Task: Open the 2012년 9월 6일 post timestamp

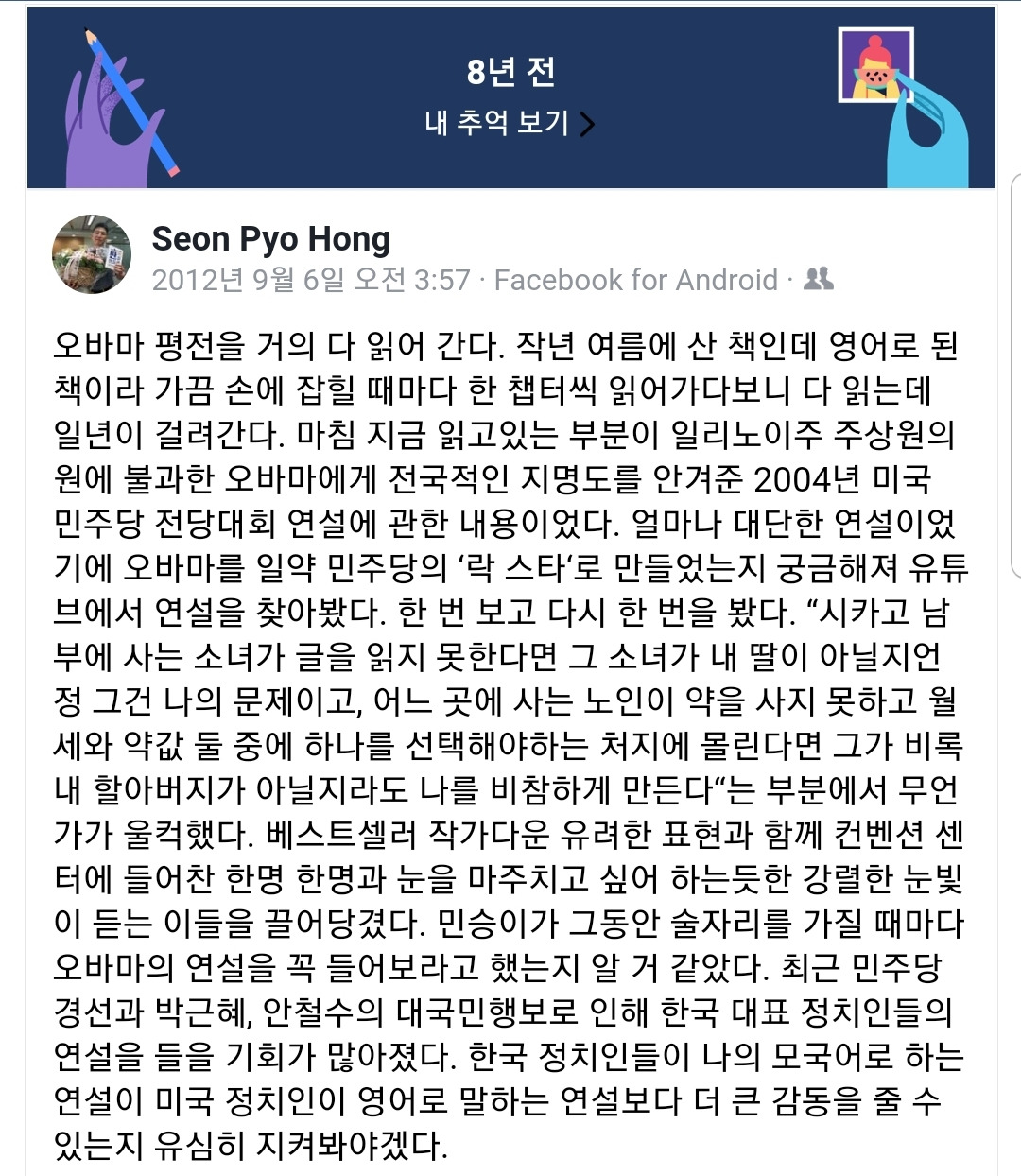Action: (311, 280)
